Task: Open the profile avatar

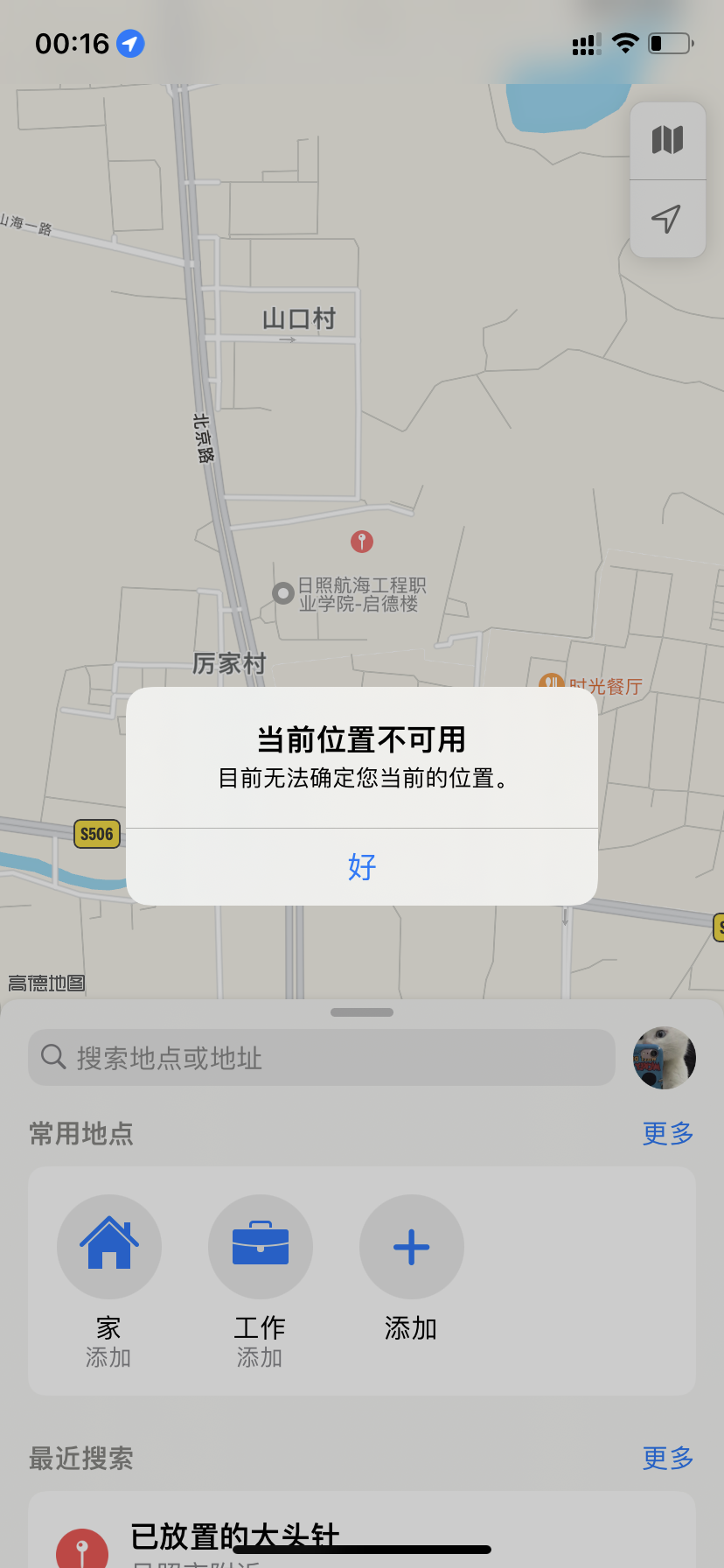Action: [x=665, y=1058]
